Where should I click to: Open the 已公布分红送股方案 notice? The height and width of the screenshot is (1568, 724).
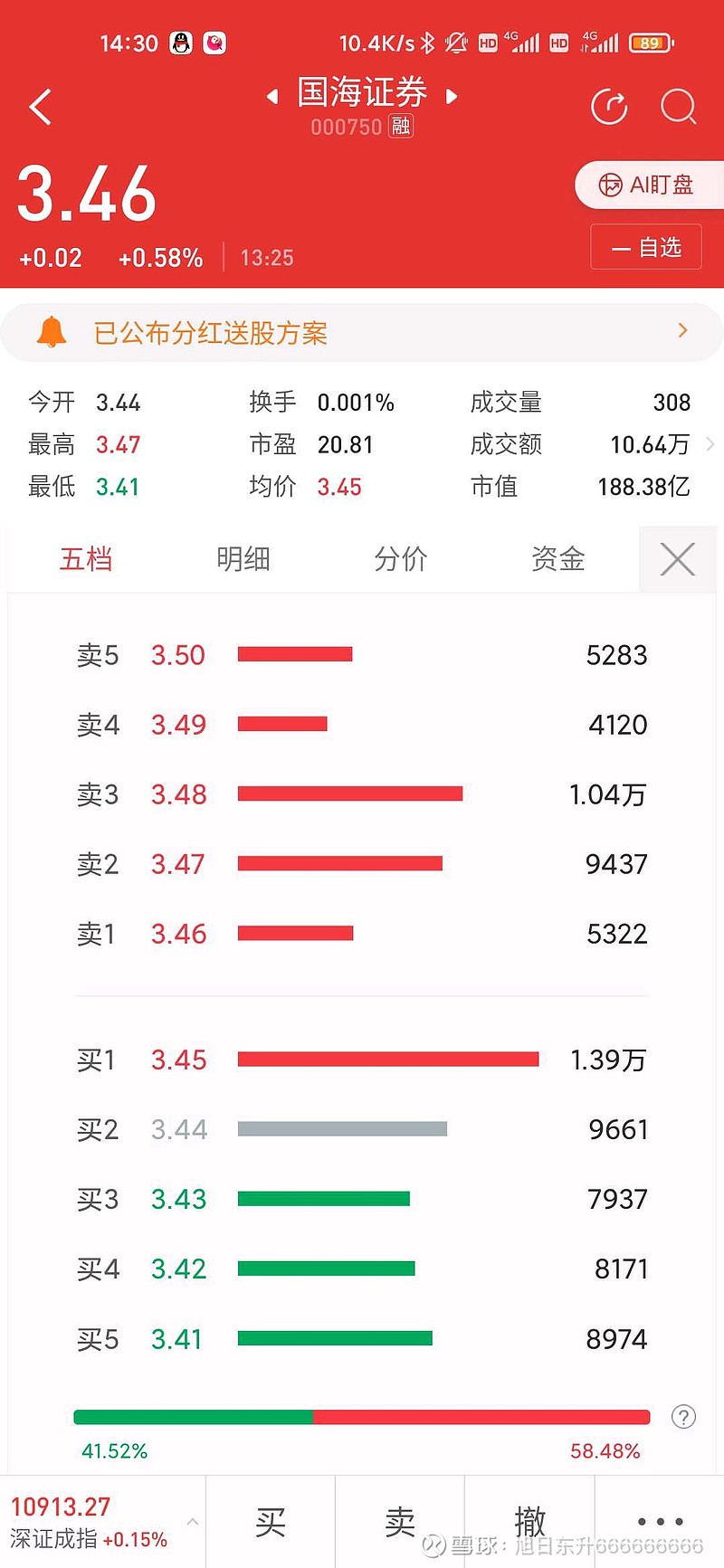tap(362, 333)
